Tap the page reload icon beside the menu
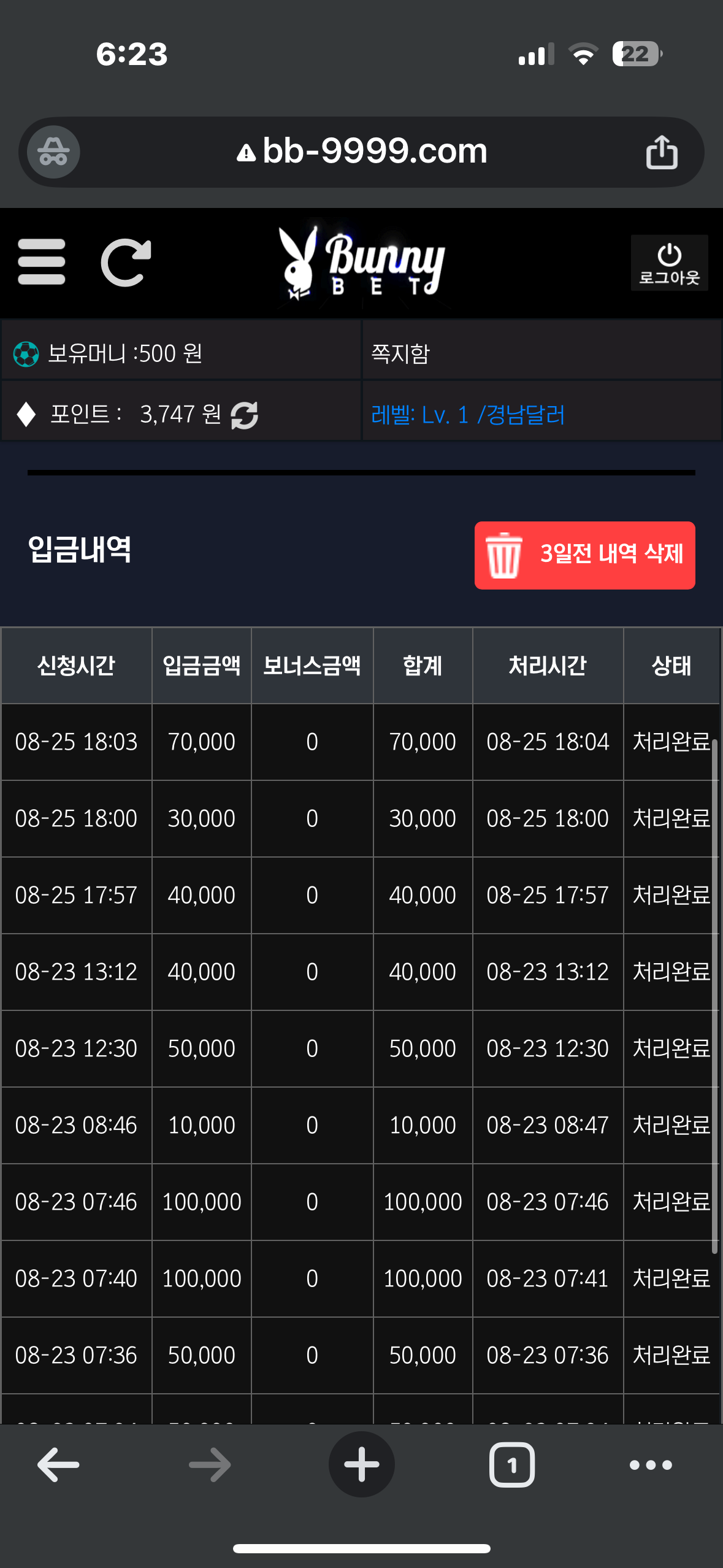This screenshot has width=723, height=1568. (x=126, y=262)
